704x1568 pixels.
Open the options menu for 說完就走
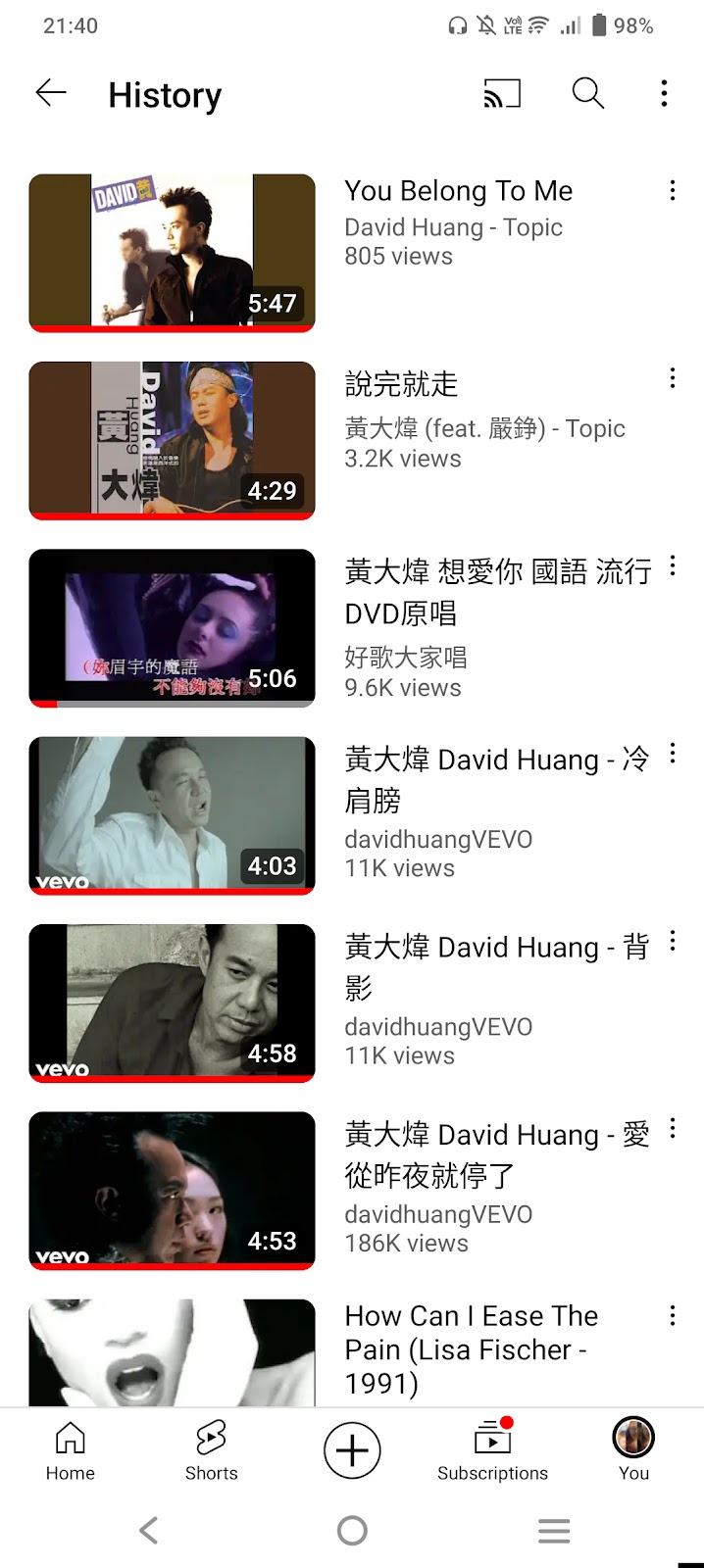pyautogui.click(x=673, y=378)
